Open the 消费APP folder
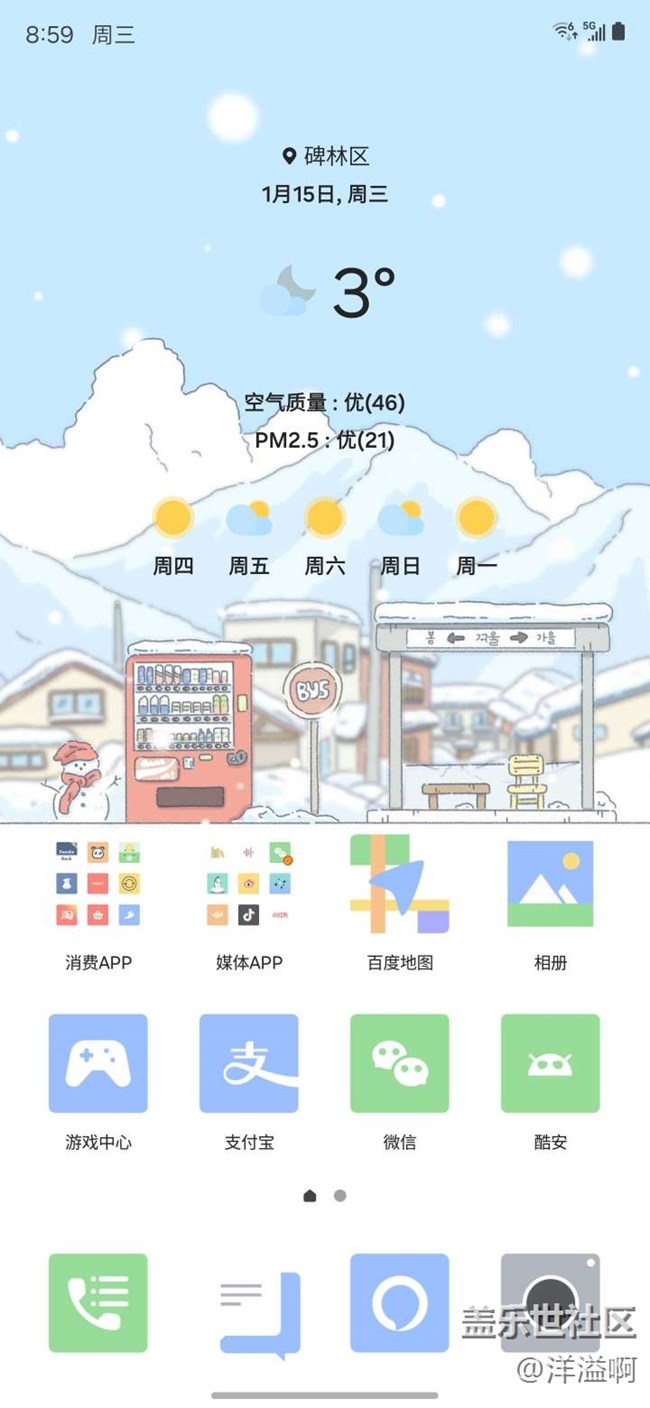 pos(98,884)
